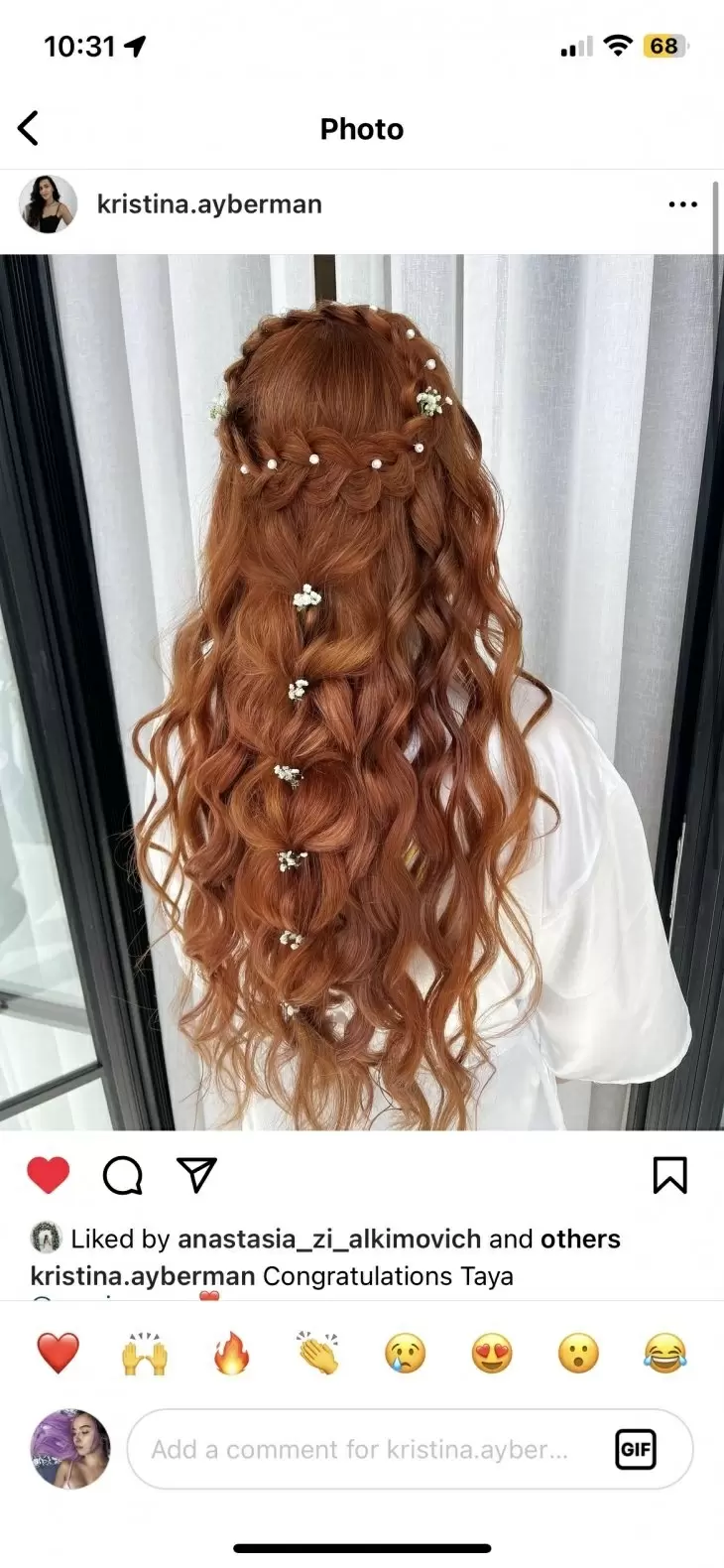Tap the kristina.ayberman username in the header

[x=209, y=204]
